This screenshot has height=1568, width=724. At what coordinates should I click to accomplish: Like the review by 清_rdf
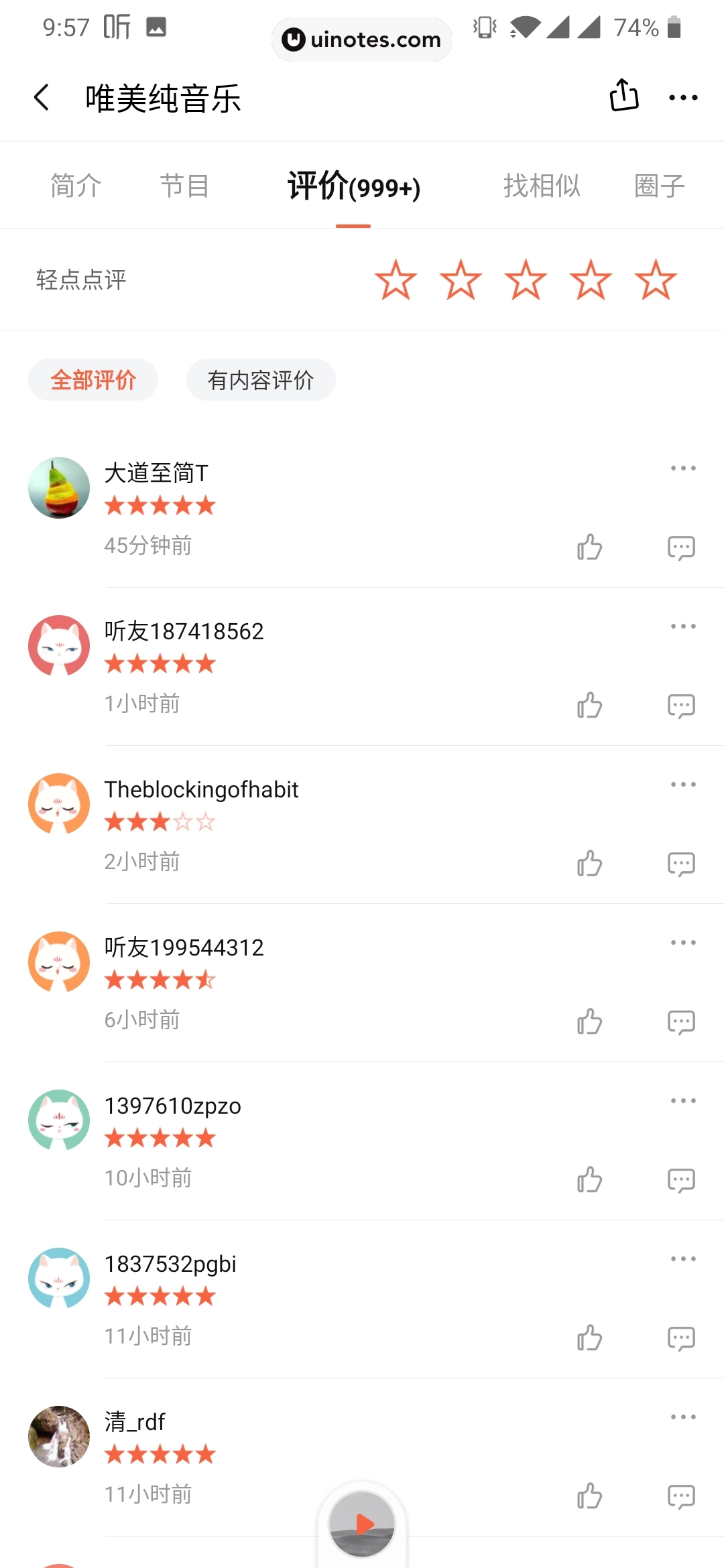pyautogui.click(x=589, y=1496)
